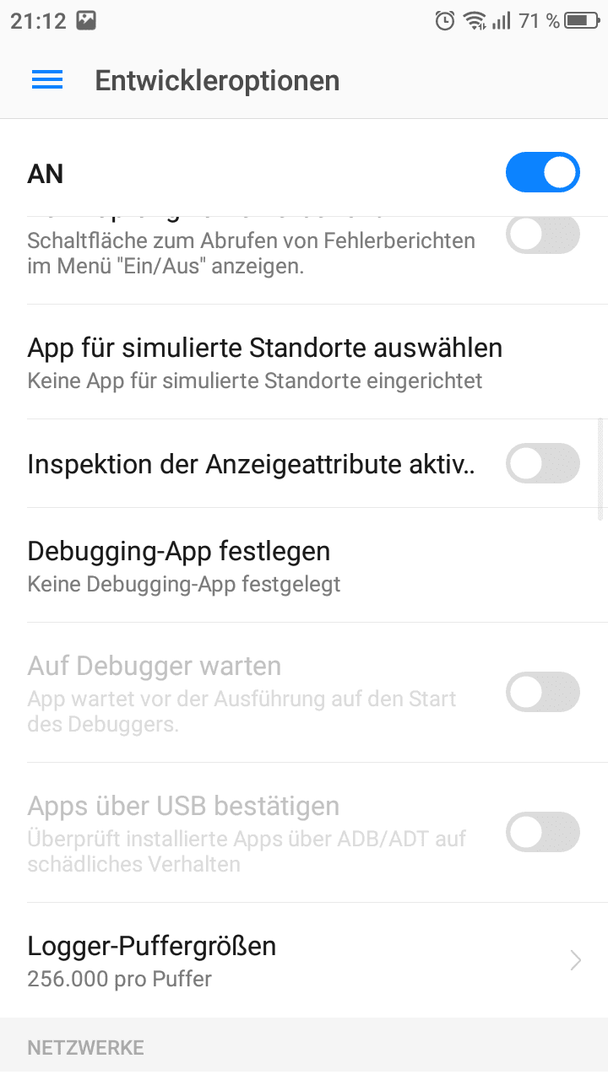Turn off the main AN developer switch

tap(543, 172)
